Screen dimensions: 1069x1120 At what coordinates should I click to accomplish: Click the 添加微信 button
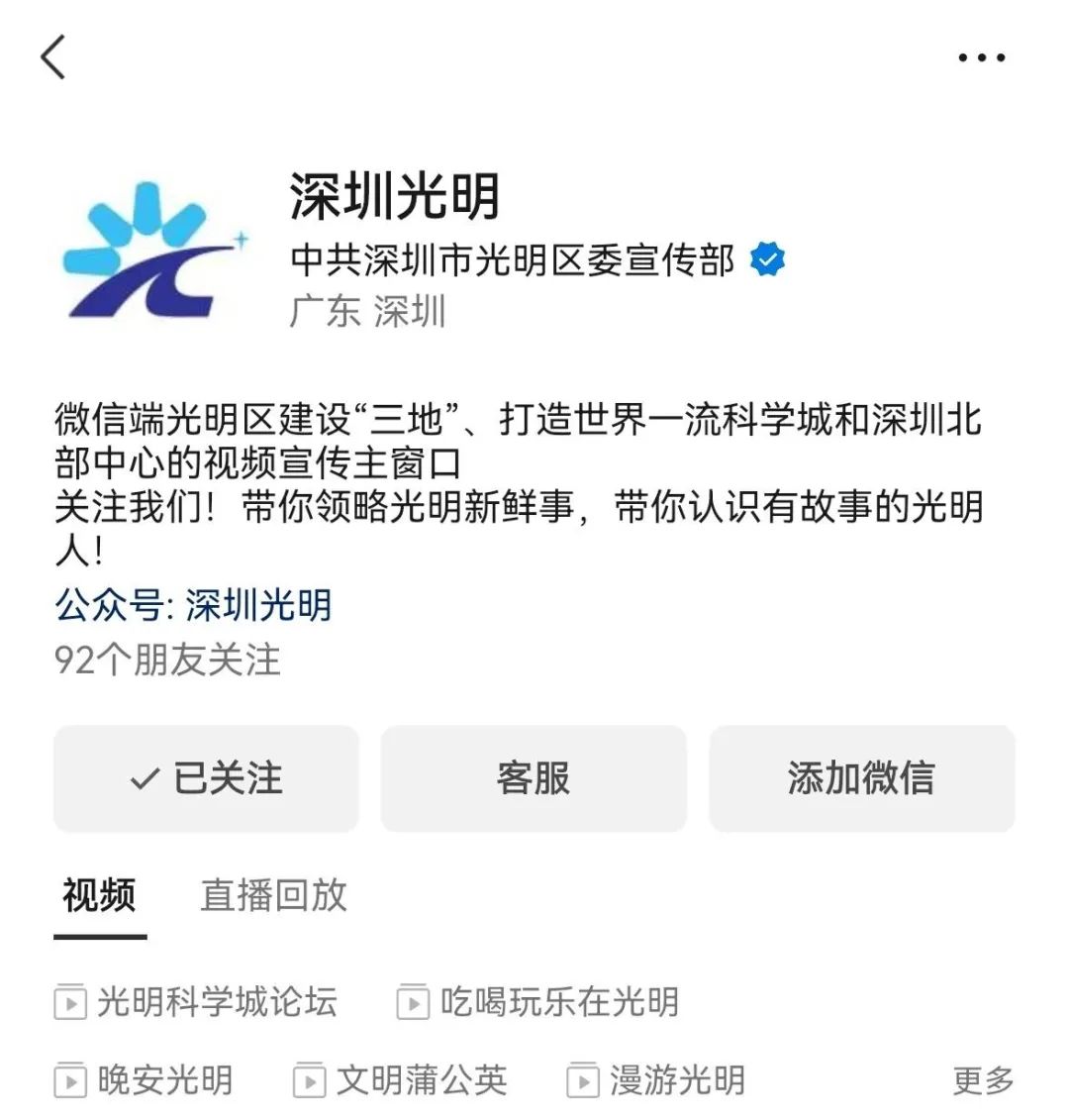click(x=861, y=779)
